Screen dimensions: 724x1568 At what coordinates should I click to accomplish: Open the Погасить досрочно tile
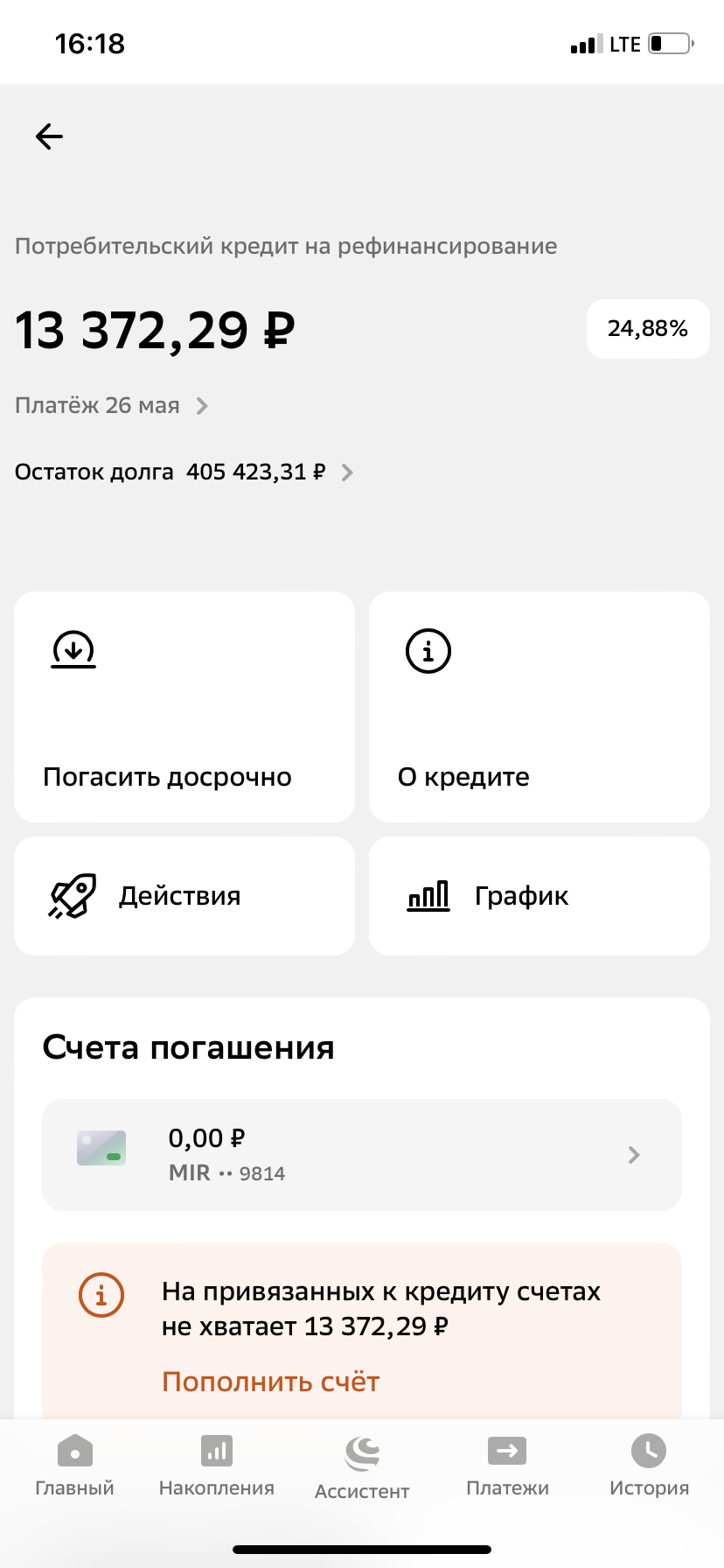tap(184, 707)
